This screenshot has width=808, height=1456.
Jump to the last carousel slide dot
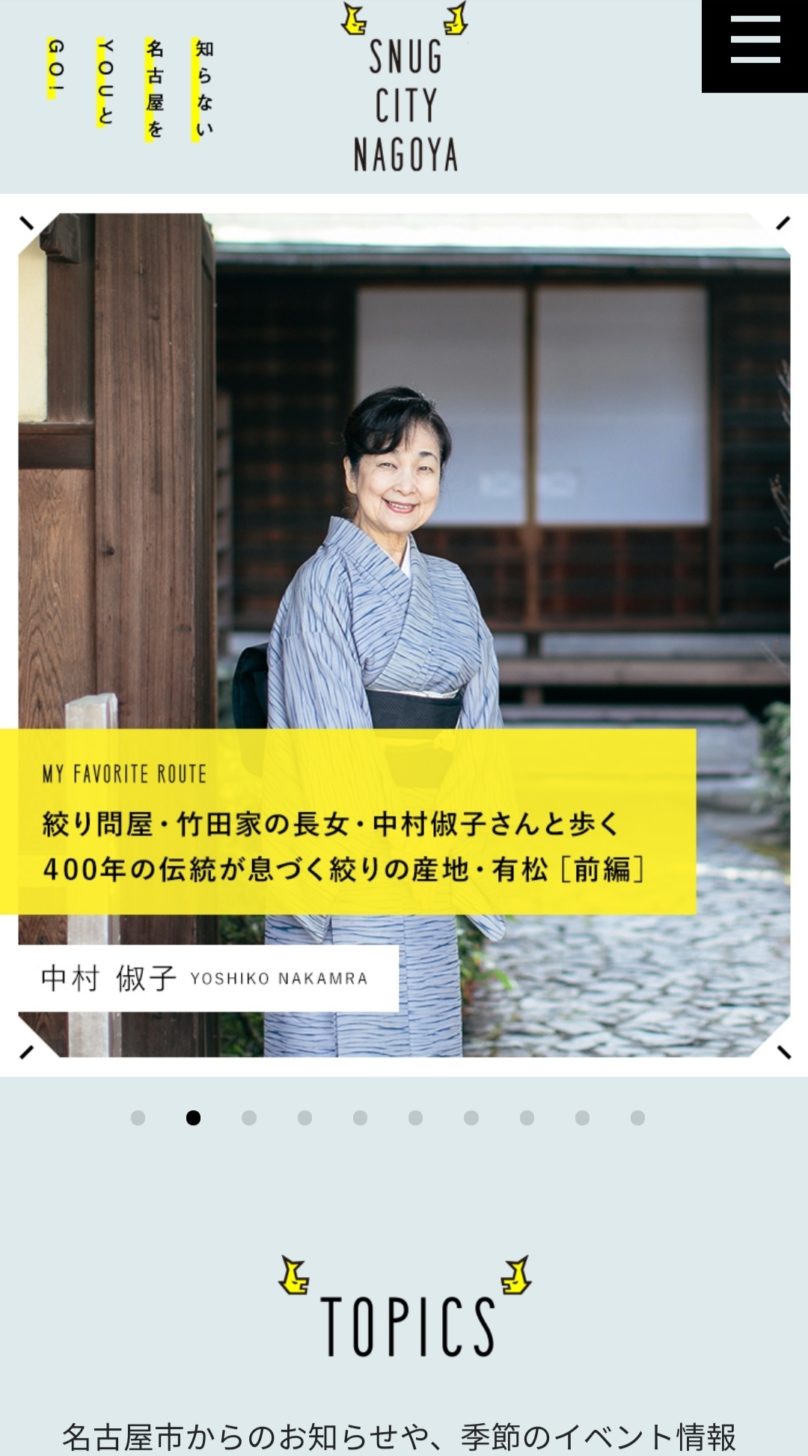(638, 1118)
